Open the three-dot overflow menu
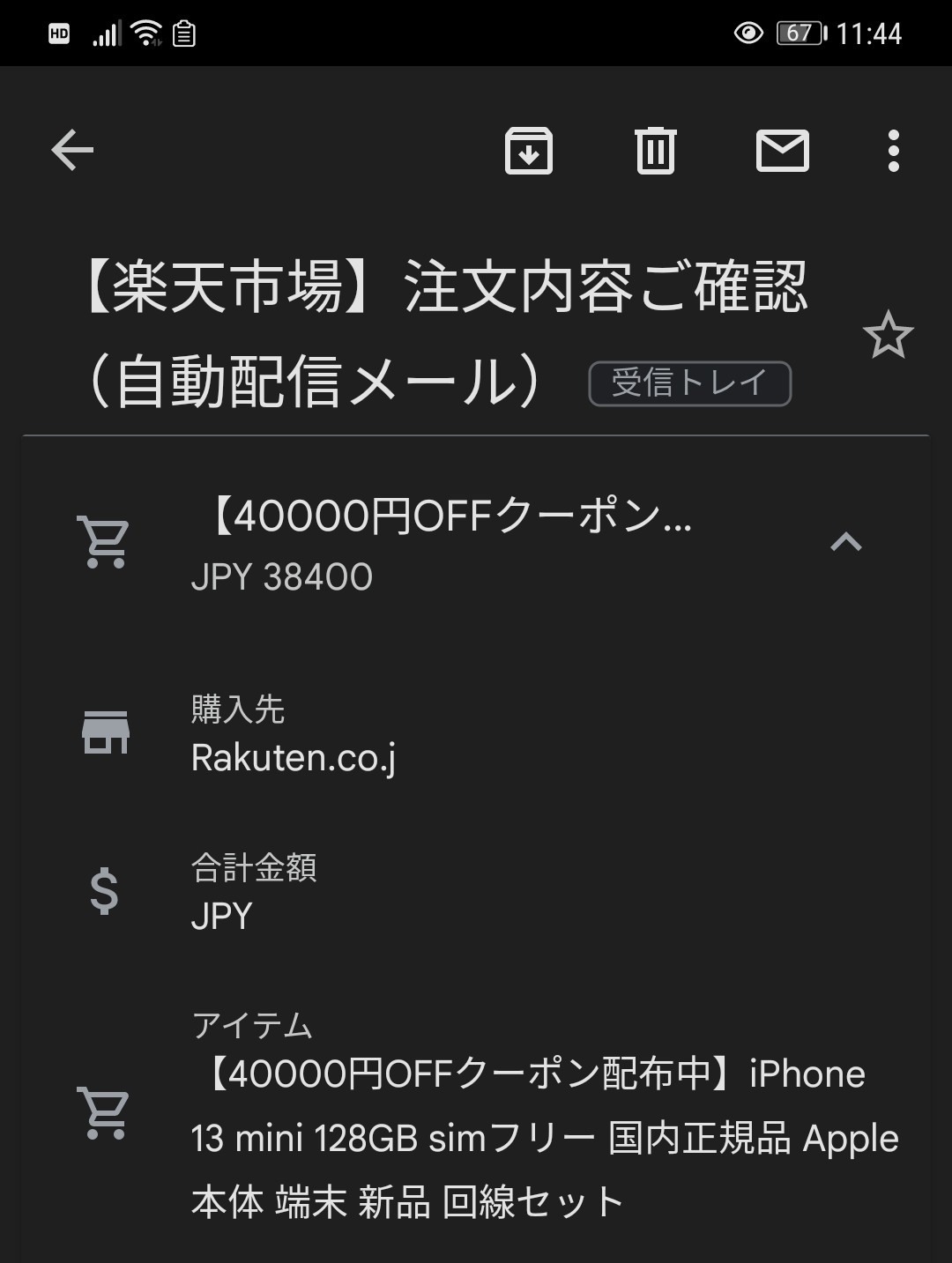The height and width of the screenshot is (1263, 952). [x=893, y=150]
